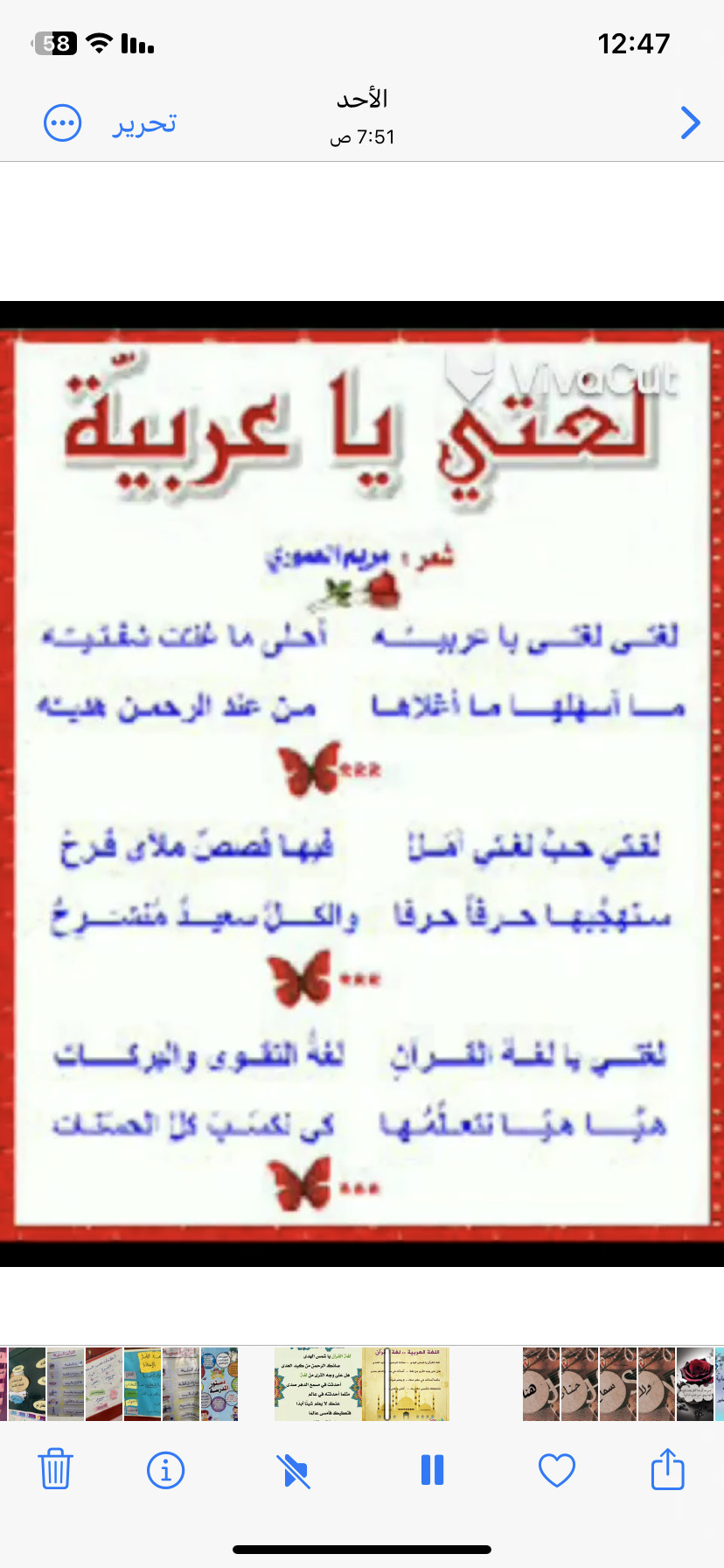
Task: Select the black rose thumbnail in the strip
Action: pos(695,1383)
